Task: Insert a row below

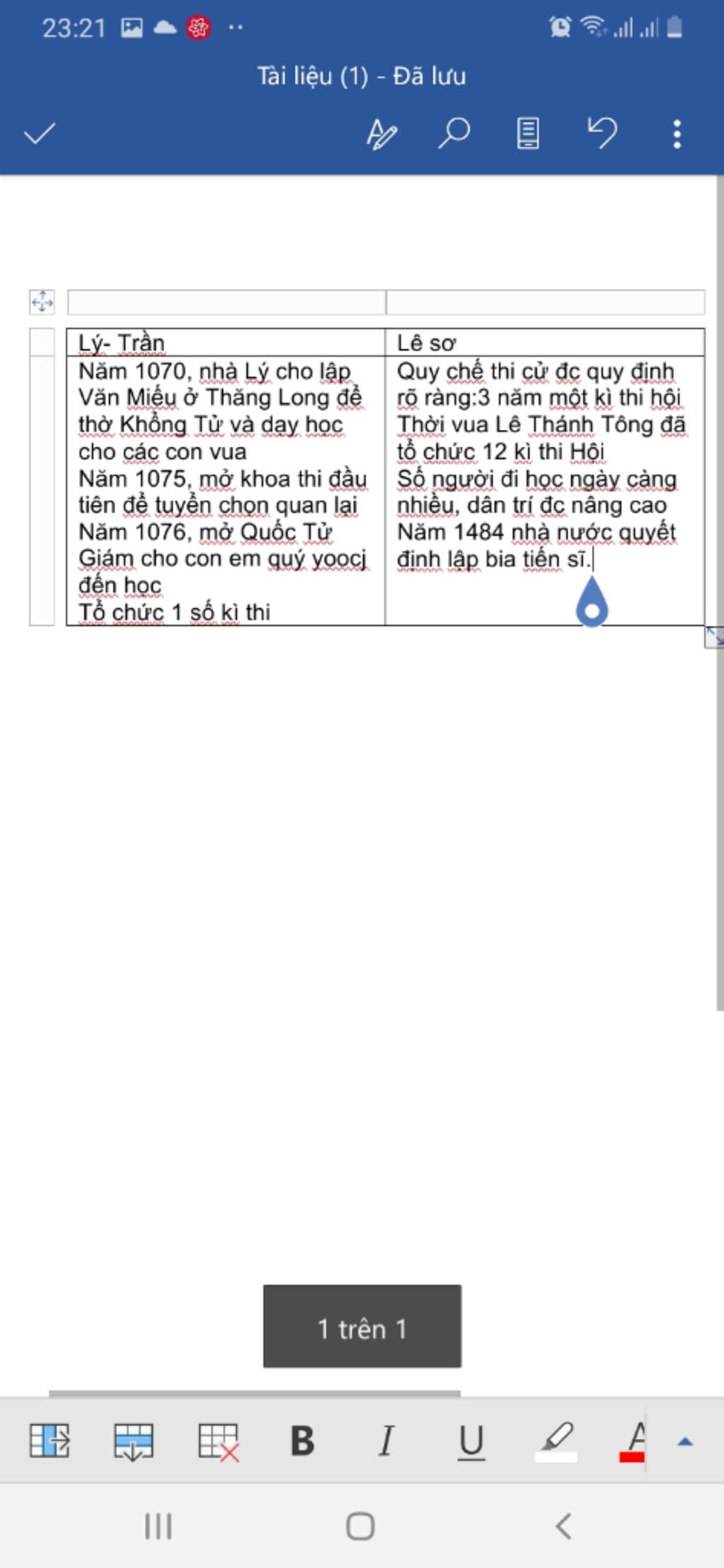Action: click(134, 1441)
